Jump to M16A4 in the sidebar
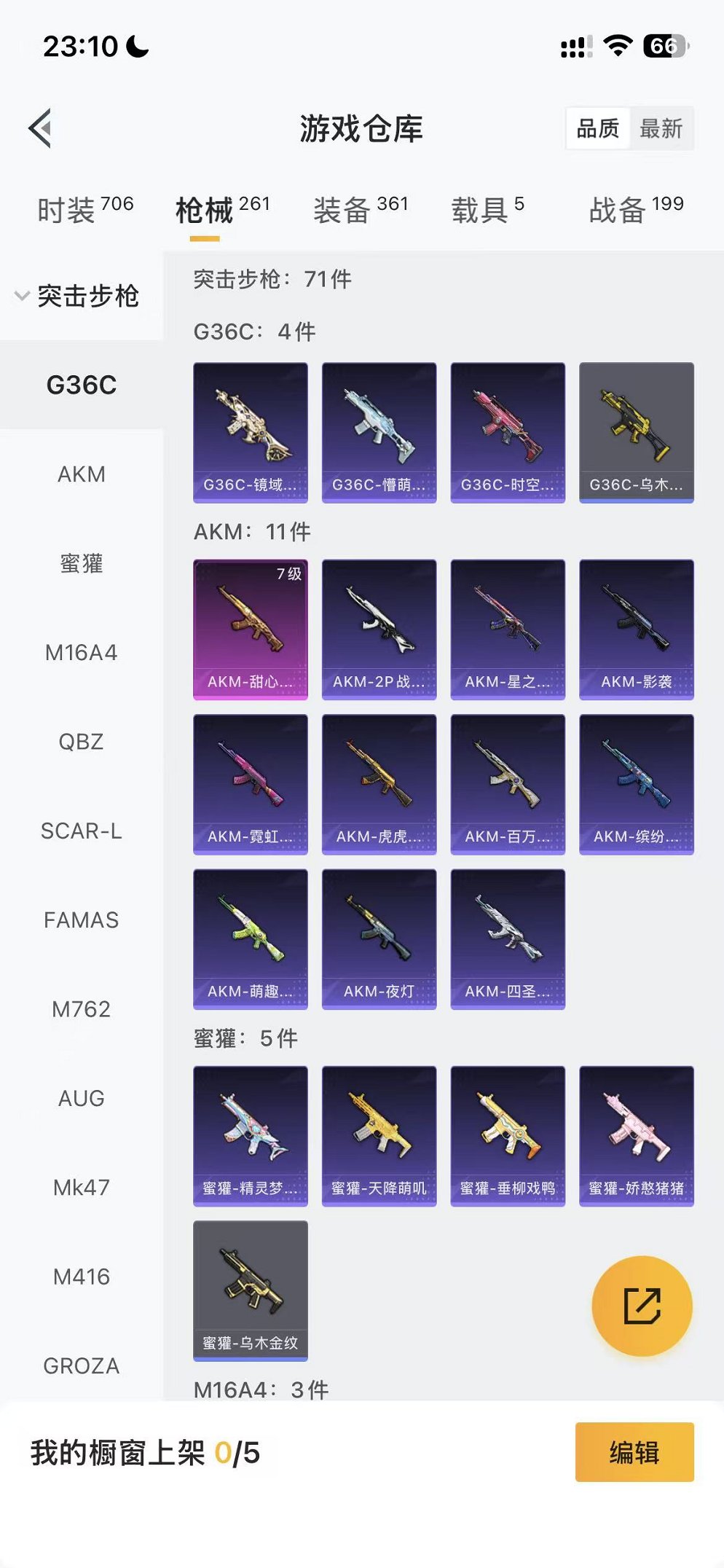Viewport: 724px width, 1568px height. point(82,652)
